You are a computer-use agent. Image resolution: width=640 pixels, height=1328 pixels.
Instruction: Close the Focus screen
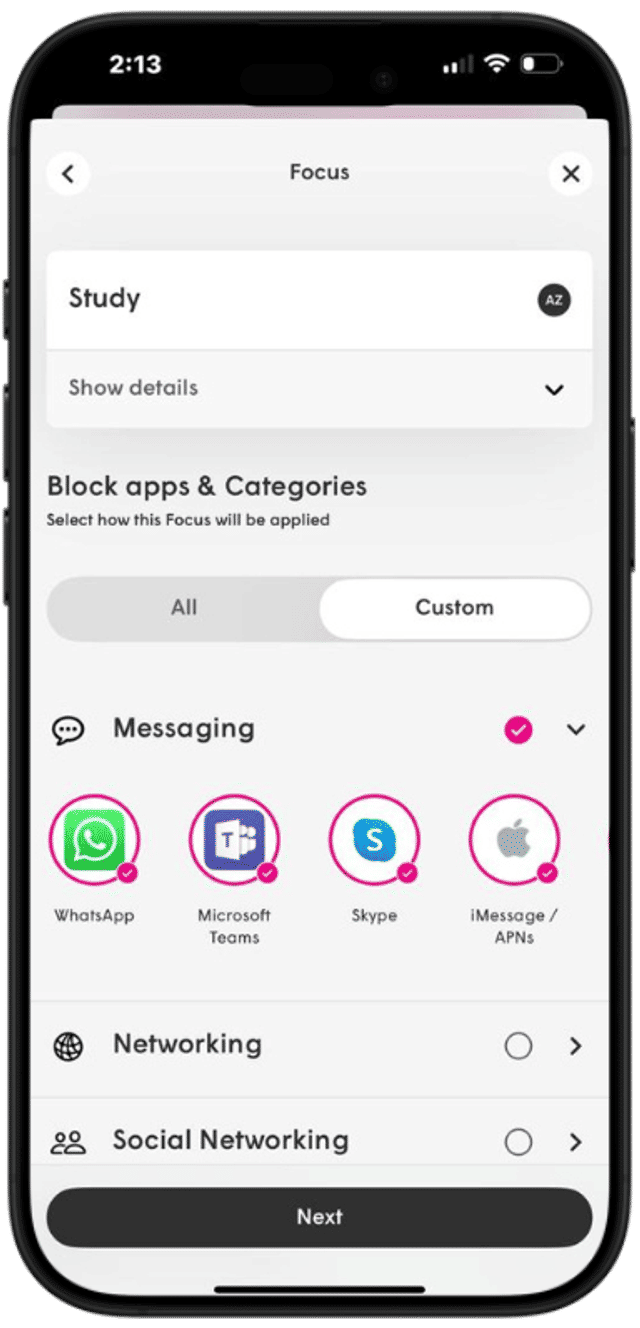[x=571, y=174]
